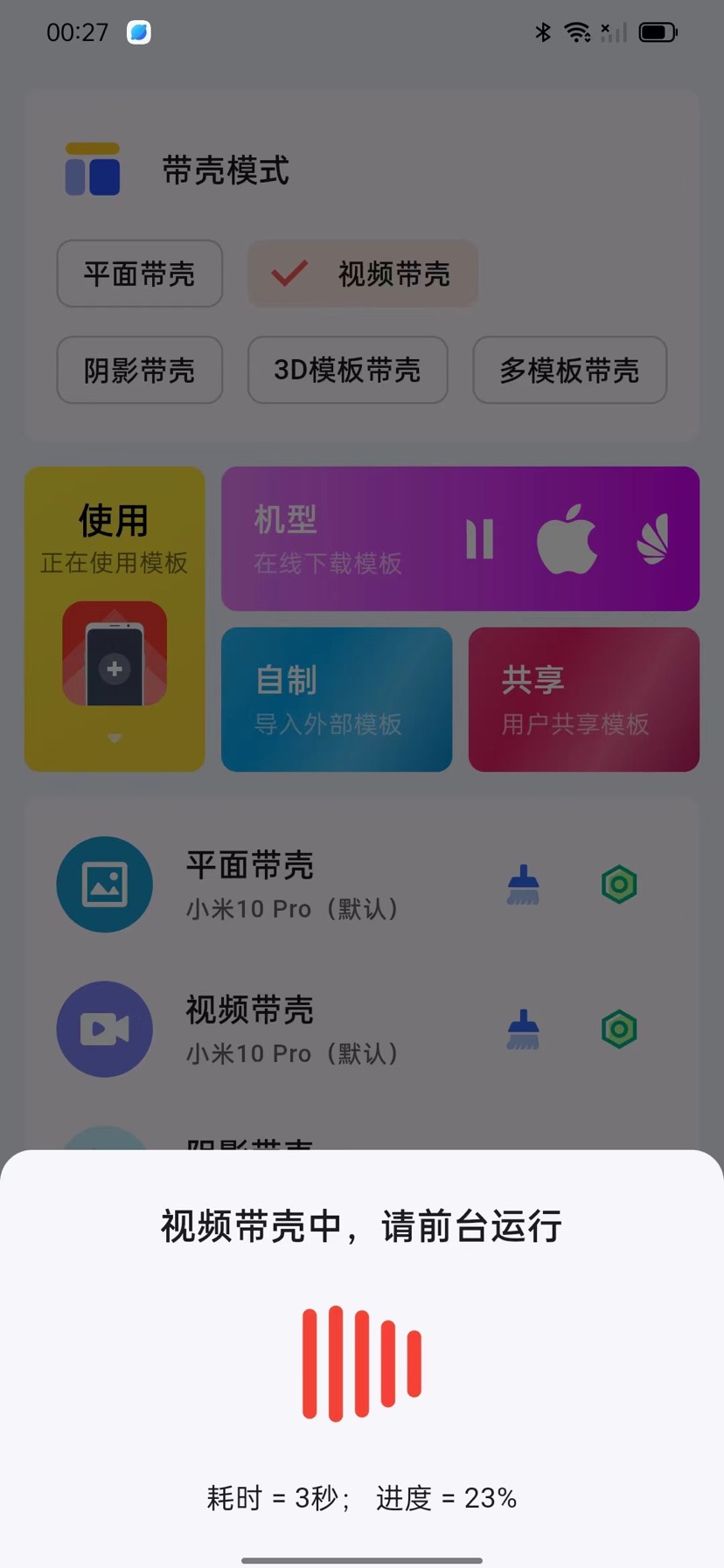Open the 机型 online template download card
Image resolution: width=724 pixels, height=1568 pixels.
[460, 538]
